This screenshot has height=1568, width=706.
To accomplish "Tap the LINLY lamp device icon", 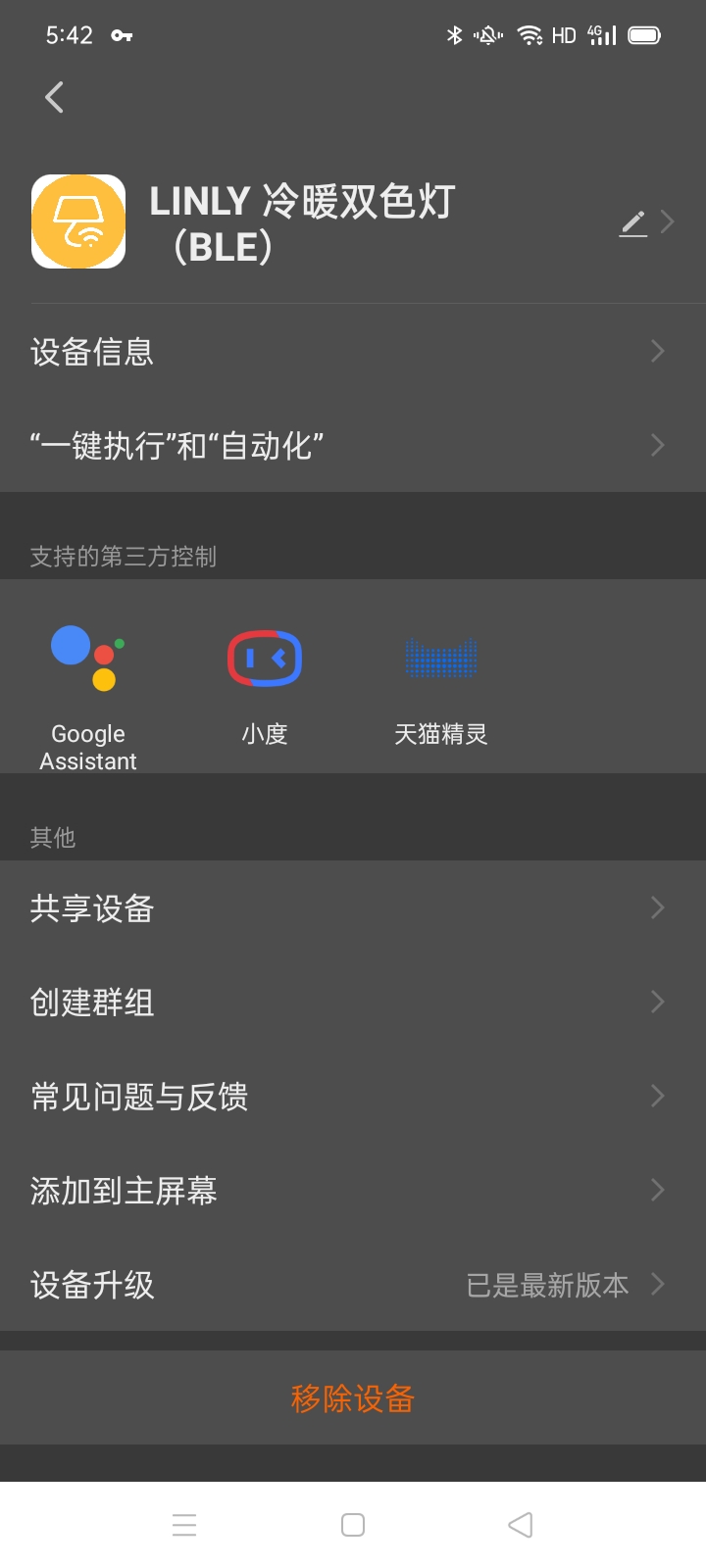I will [x=78, y=221].
